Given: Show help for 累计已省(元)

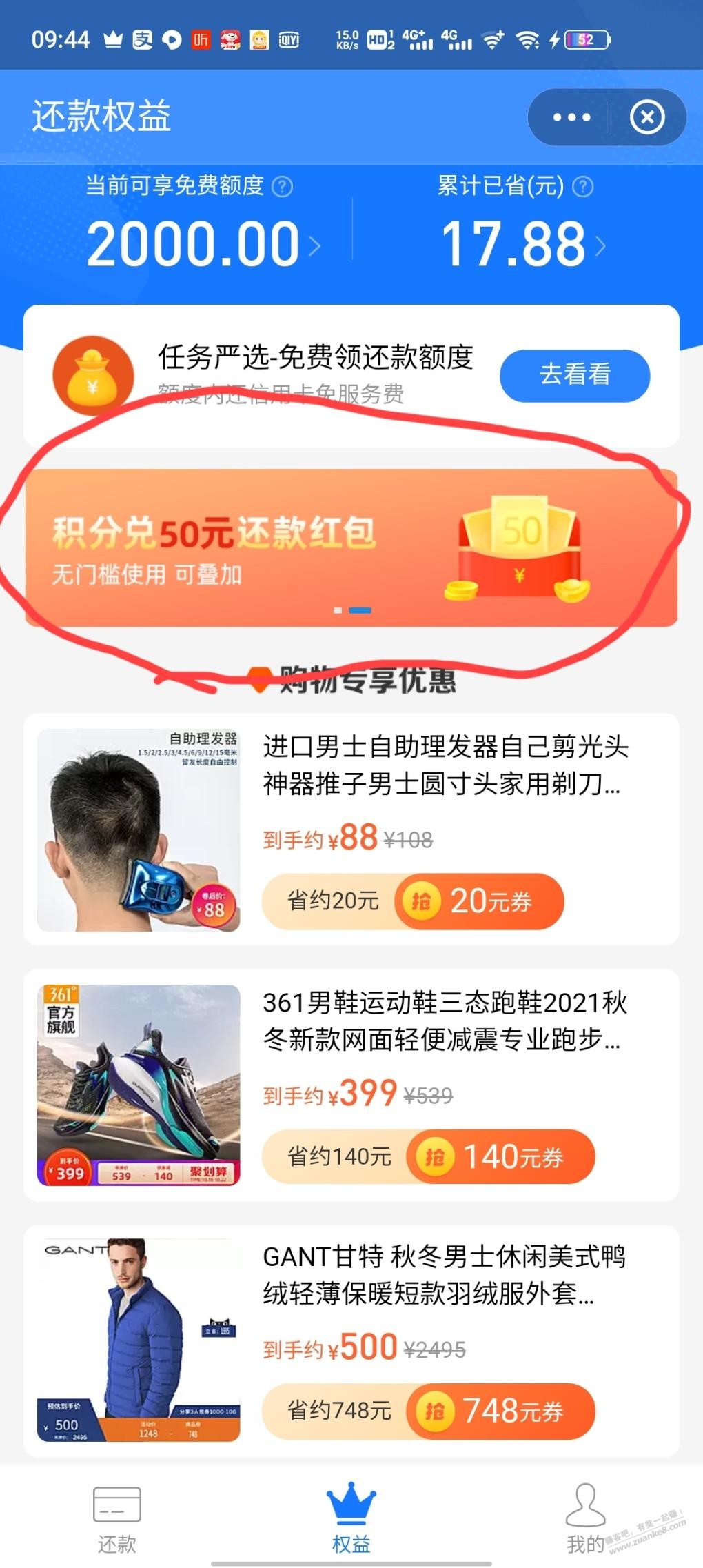Looking at the screenshot, I should coord(583,186).
